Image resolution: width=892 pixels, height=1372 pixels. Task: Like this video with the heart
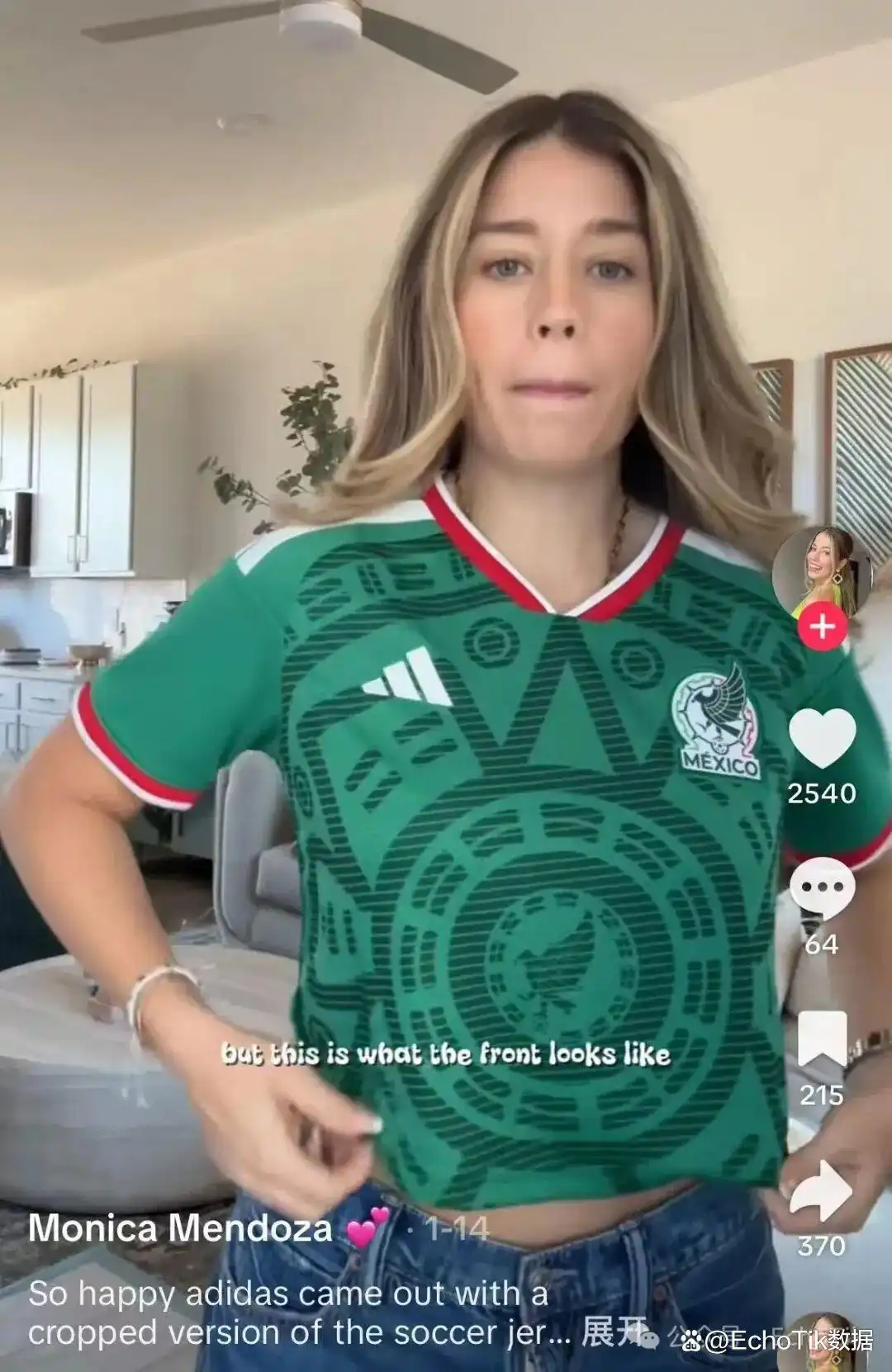822,739
